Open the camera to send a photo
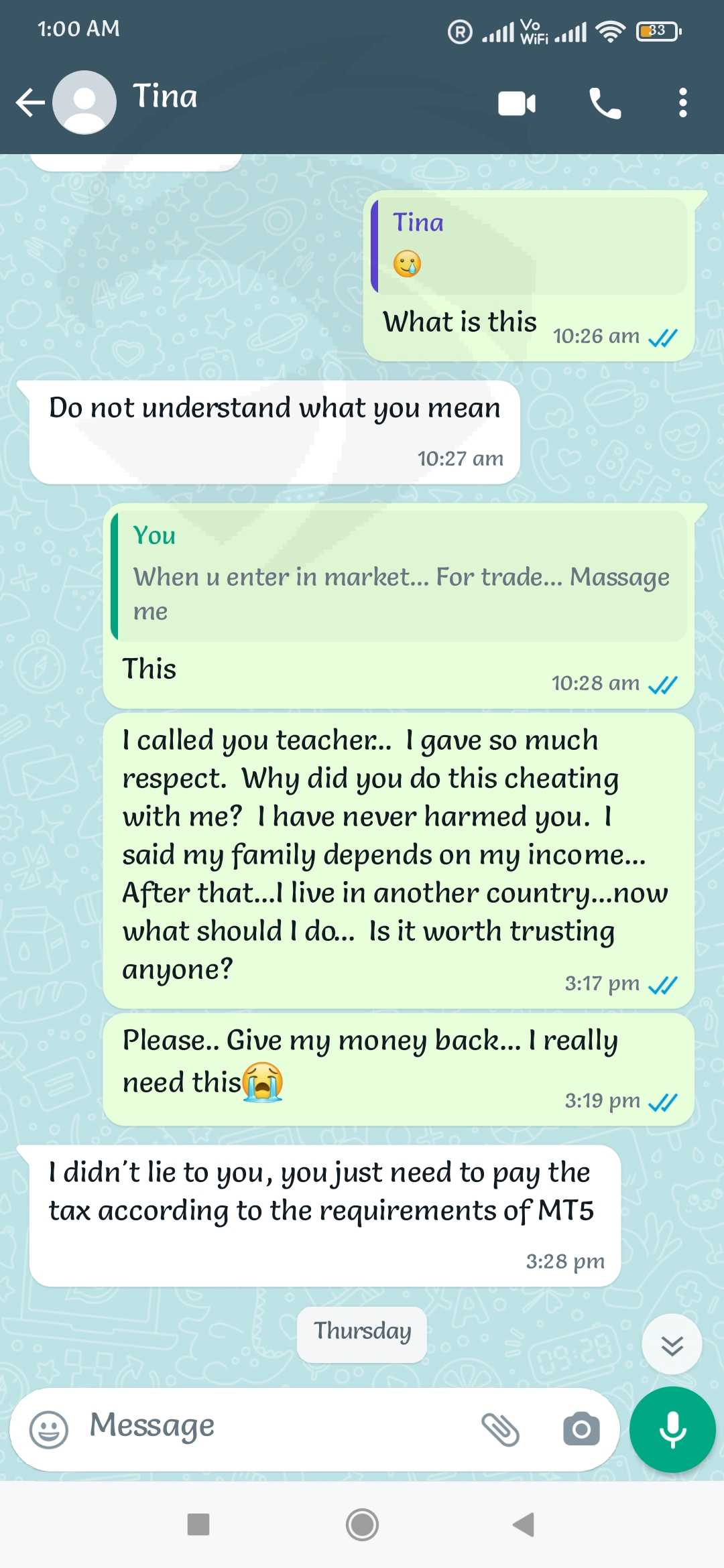 [x=581, y=1429]
